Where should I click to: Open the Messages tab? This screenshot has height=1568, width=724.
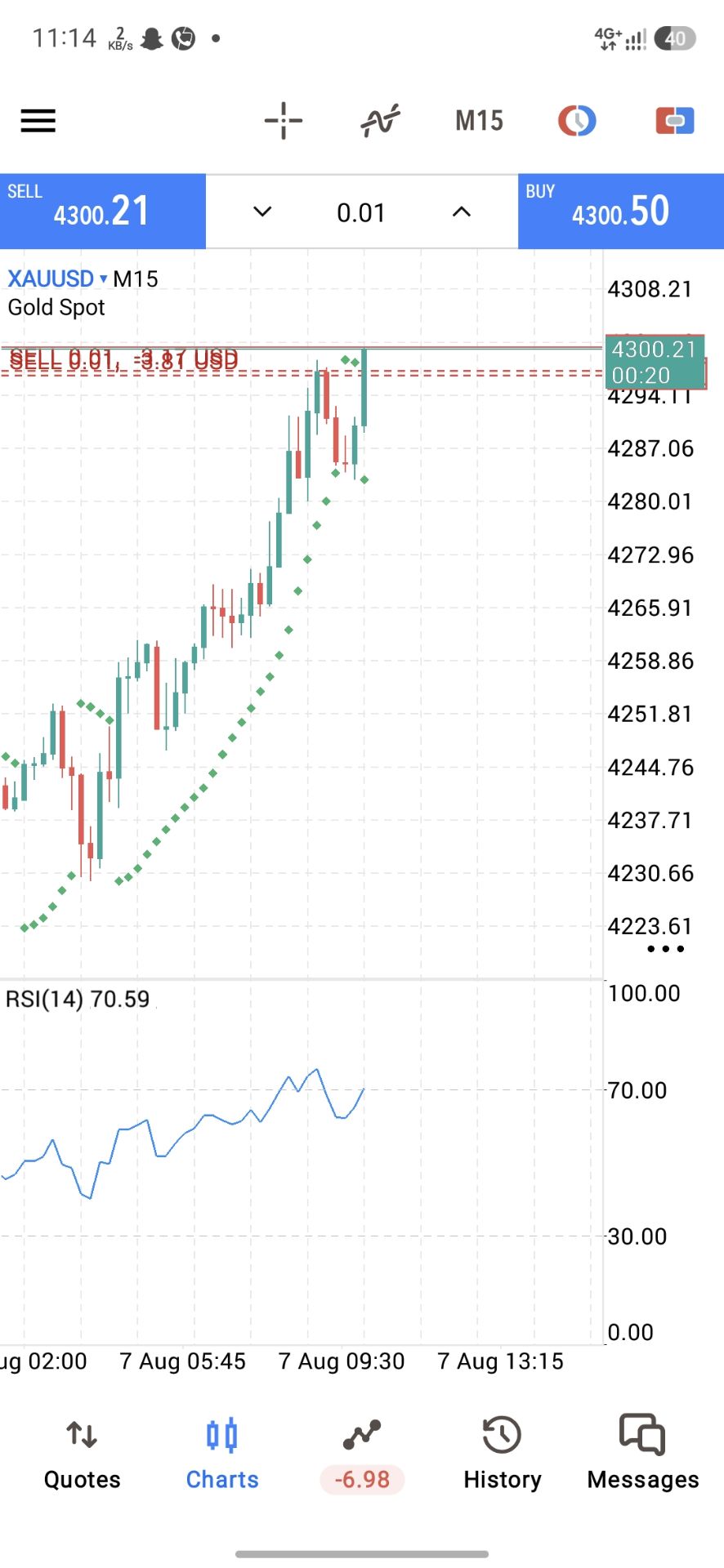(643, 1454)
